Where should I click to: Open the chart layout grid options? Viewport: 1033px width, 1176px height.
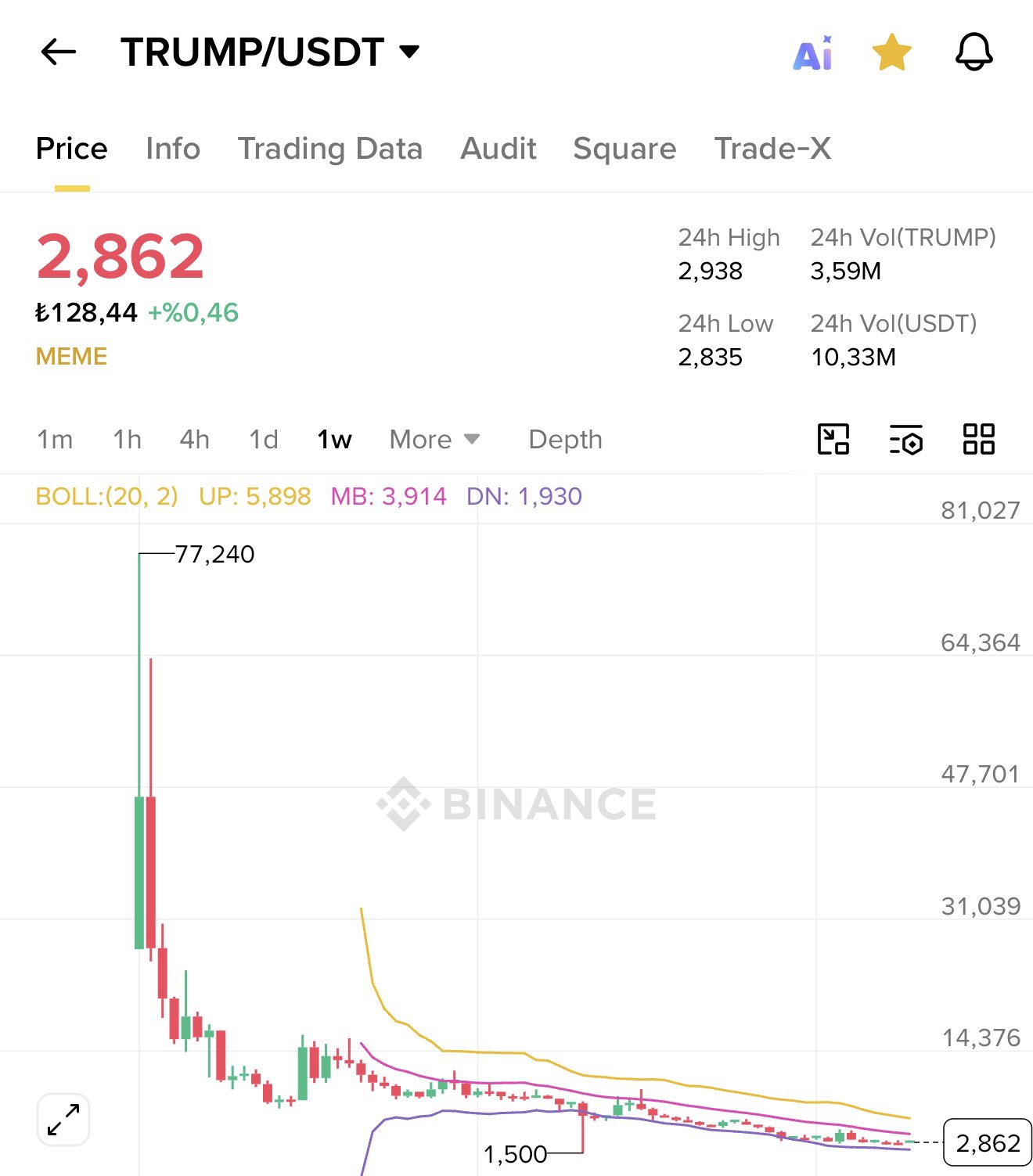978,439
